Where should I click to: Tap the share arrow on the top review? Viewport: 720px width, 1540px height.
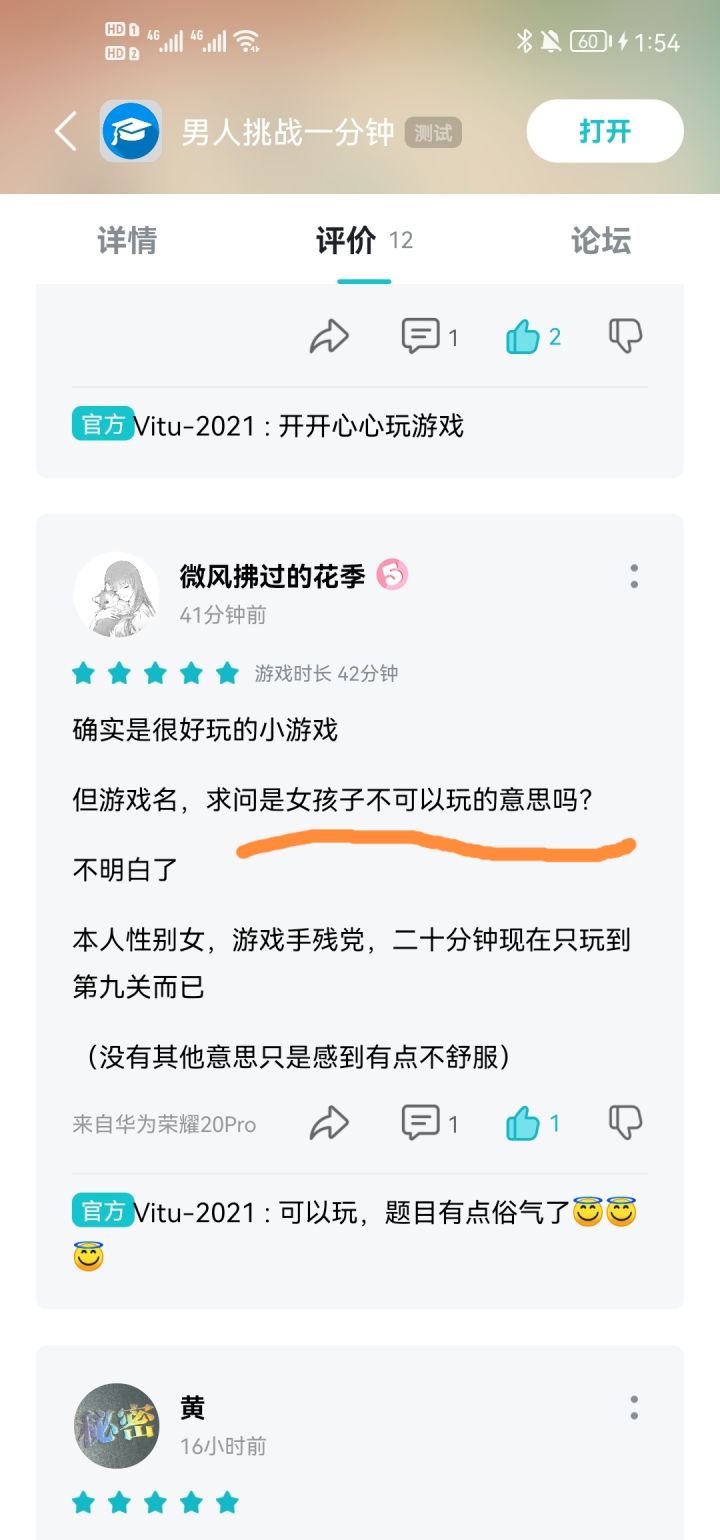(330, 336)
